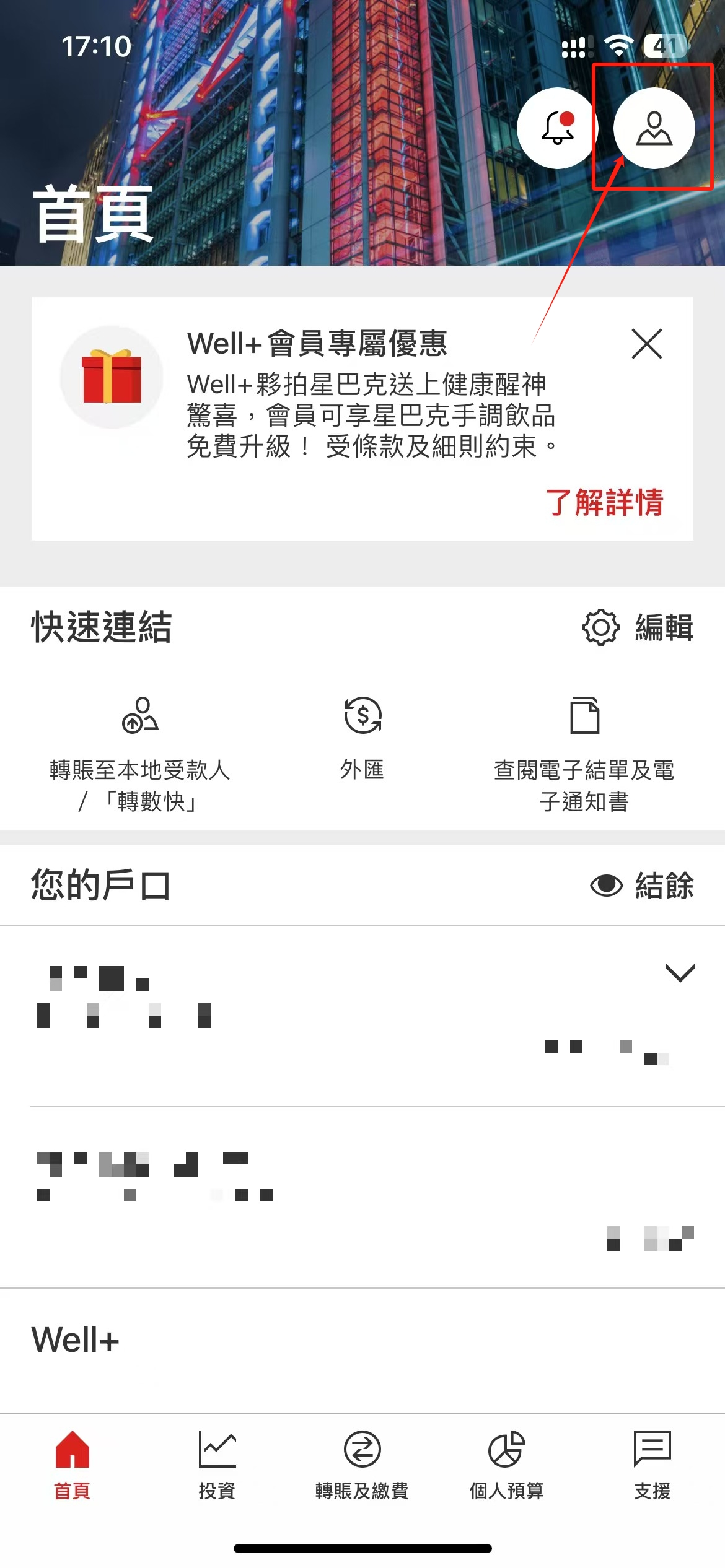The width and height of the screenshot is (725, 1568).
Task: Open the notifications bell
Action: pos(556,128)
